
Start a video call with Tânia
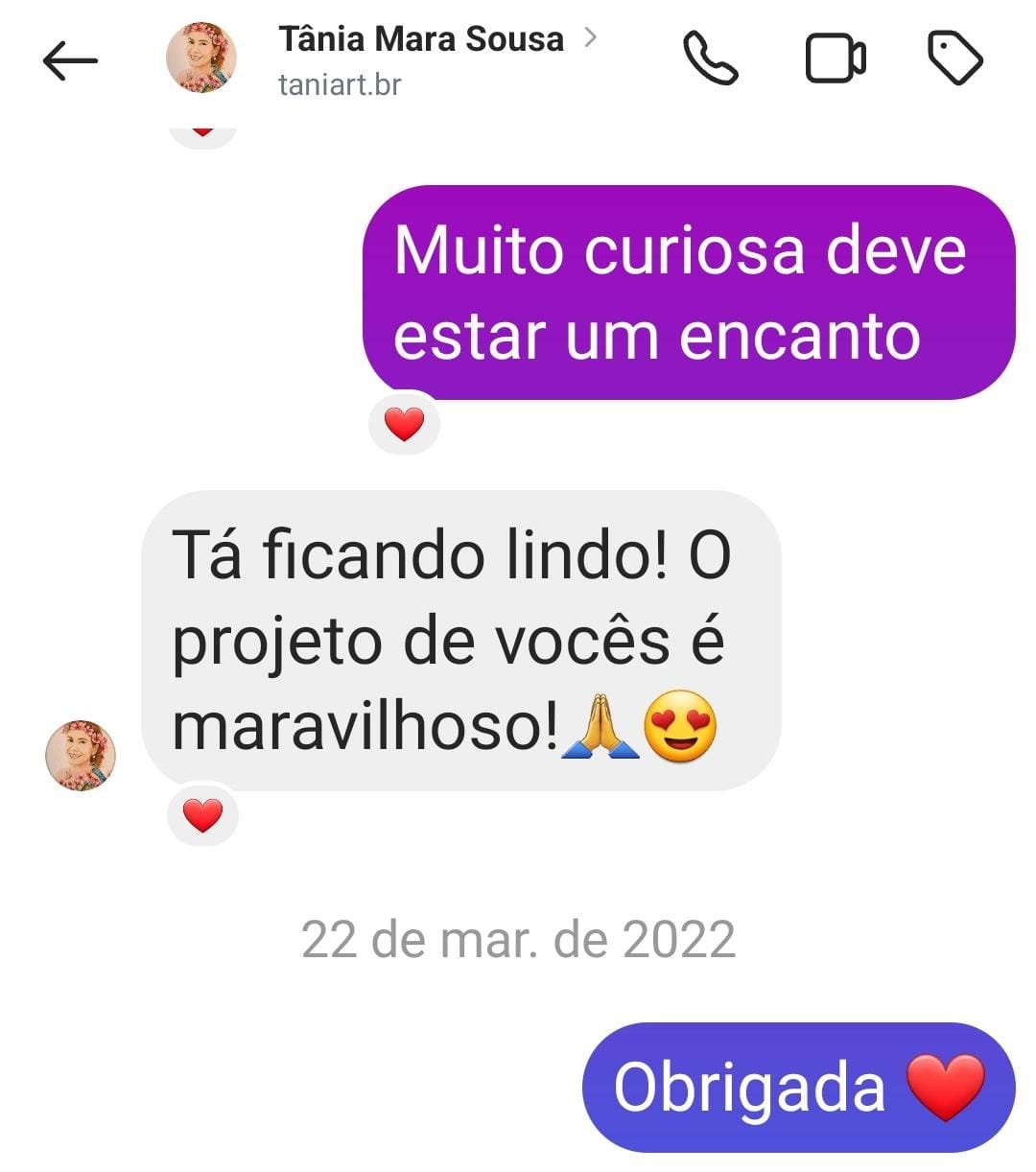[835, 59]
